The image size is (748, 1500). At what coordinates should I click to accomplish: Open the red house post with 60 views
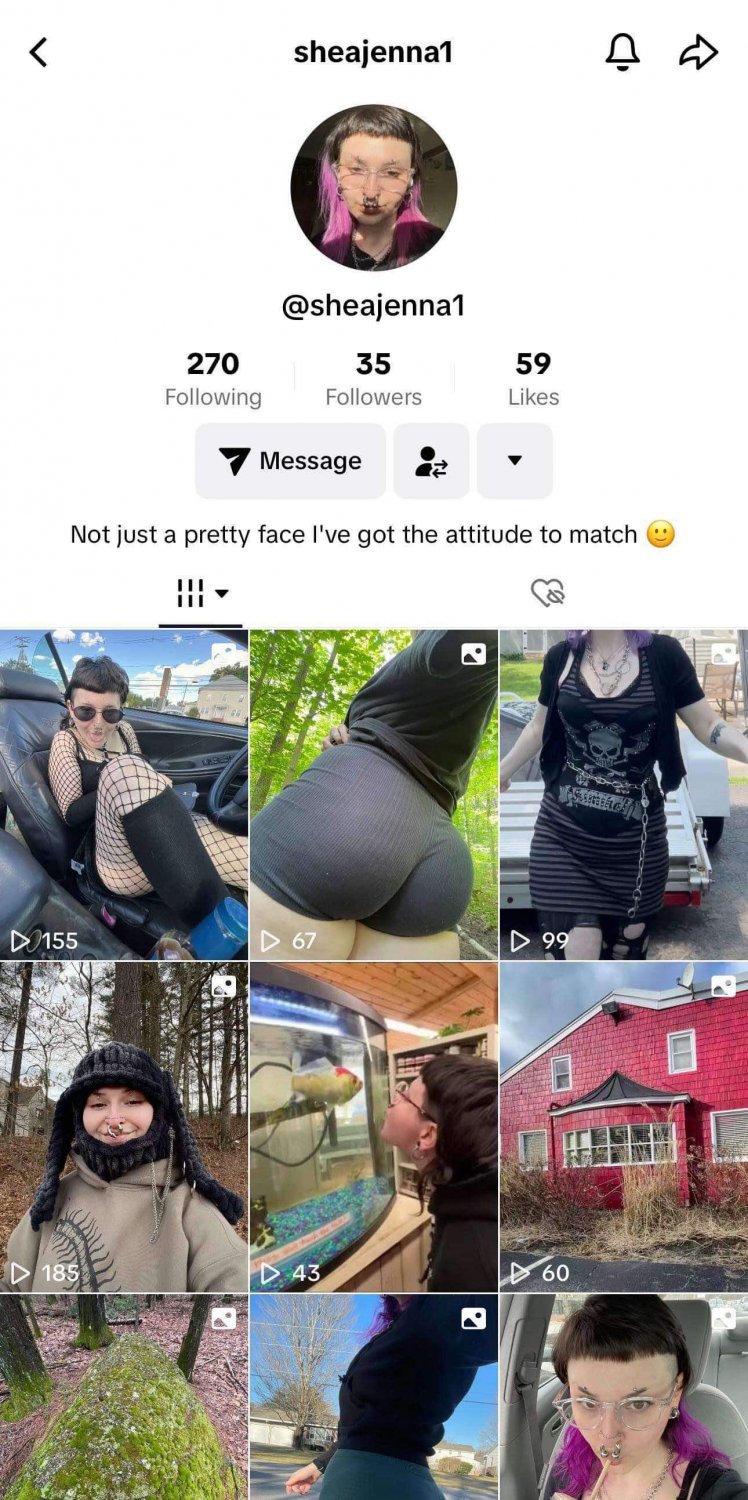[x=623, y=1126]
